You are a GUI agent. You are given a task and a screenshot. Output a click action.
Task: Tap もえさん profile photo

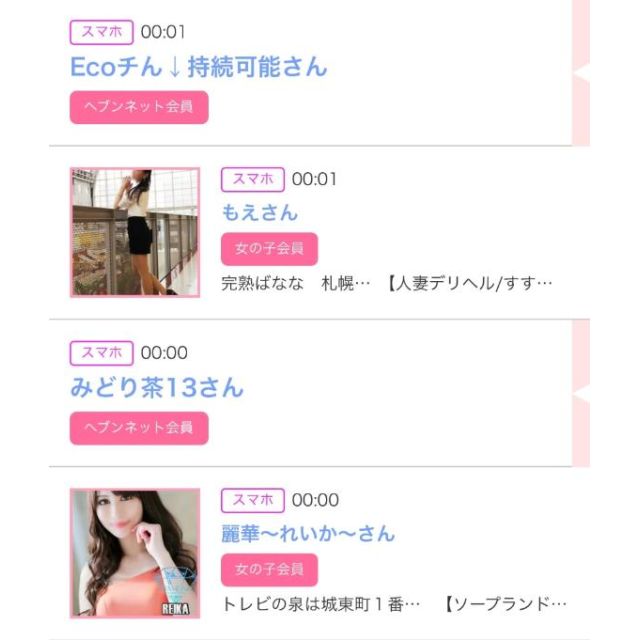pos(135,232)
